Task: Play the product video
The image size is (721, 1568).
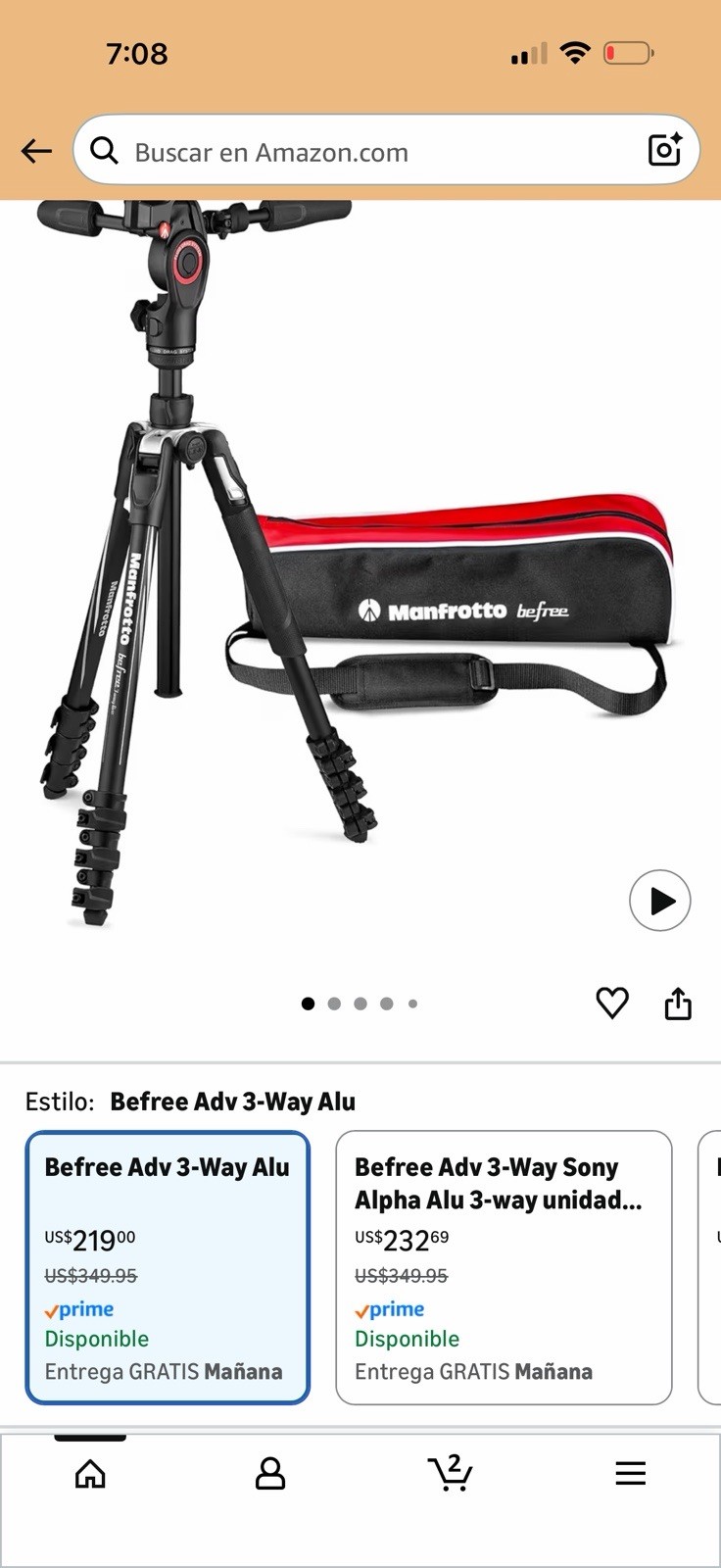Action: pos(659,901)
